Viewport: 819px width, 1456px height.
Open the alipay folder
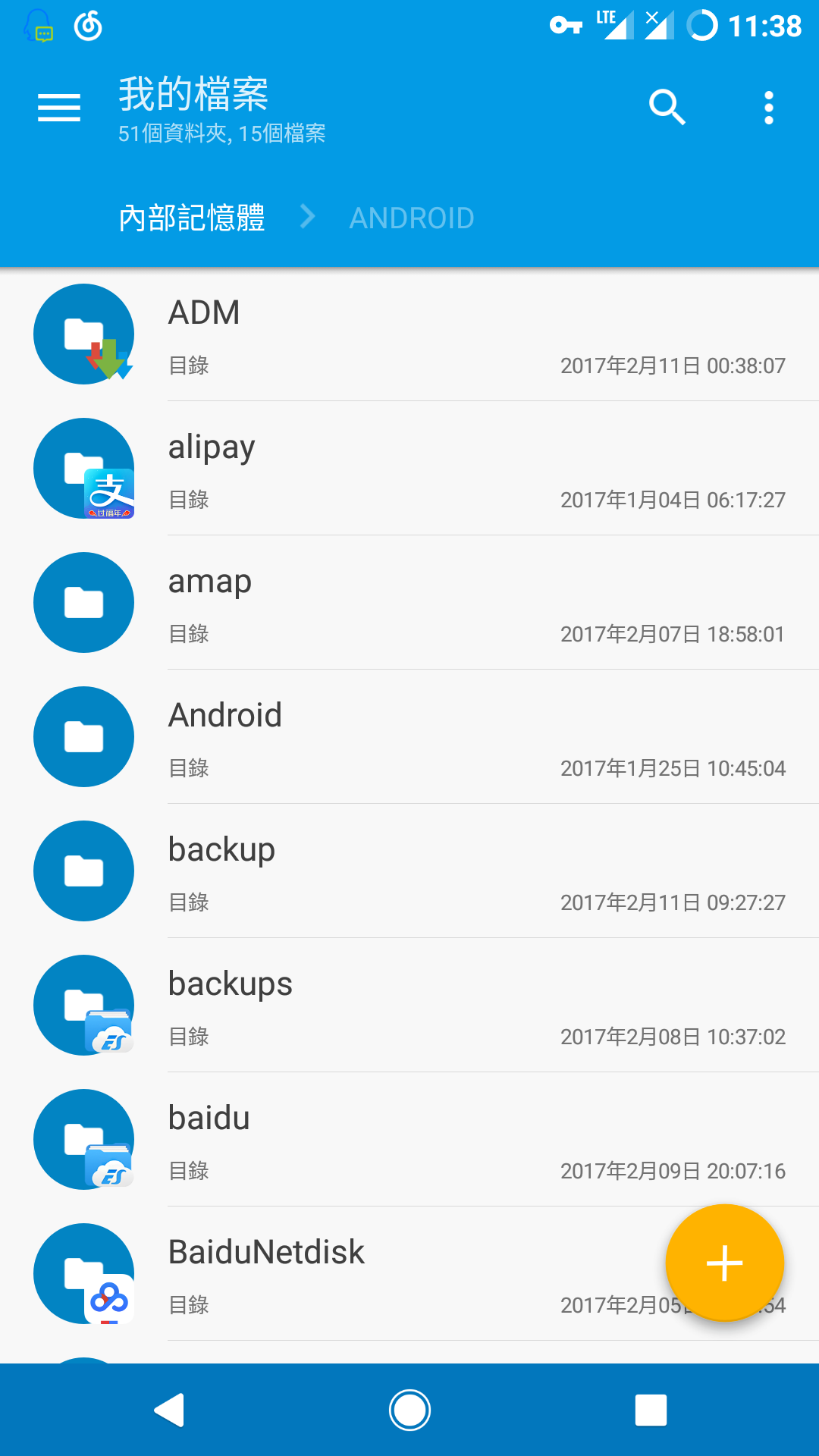pyautogui.click(x=409, y=469)
